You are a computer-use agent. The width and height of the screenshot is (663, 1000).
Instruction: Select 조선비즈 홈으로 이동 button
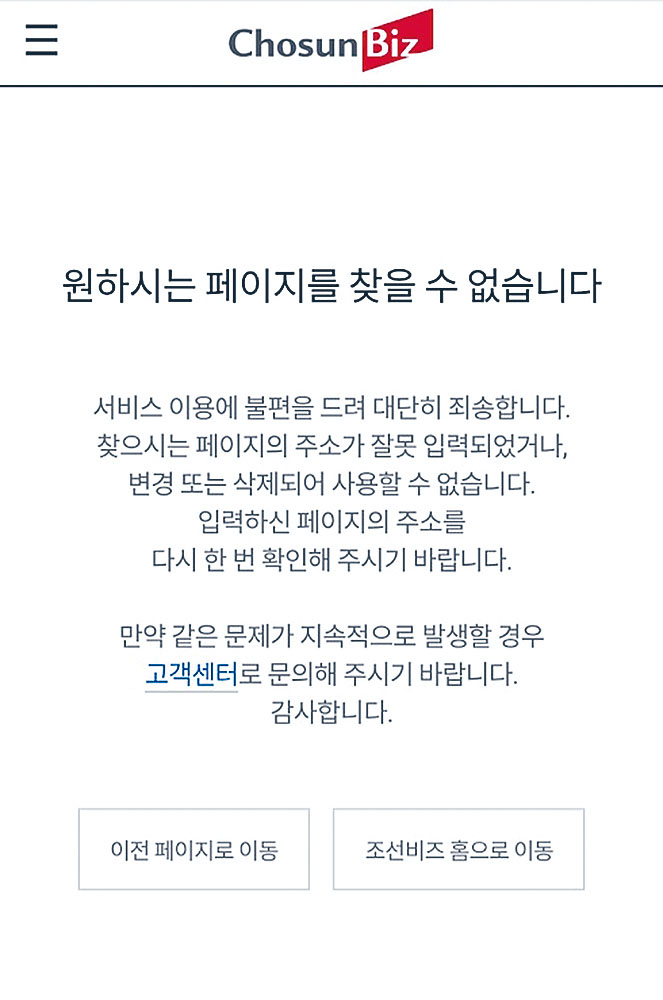coord(458,850)
